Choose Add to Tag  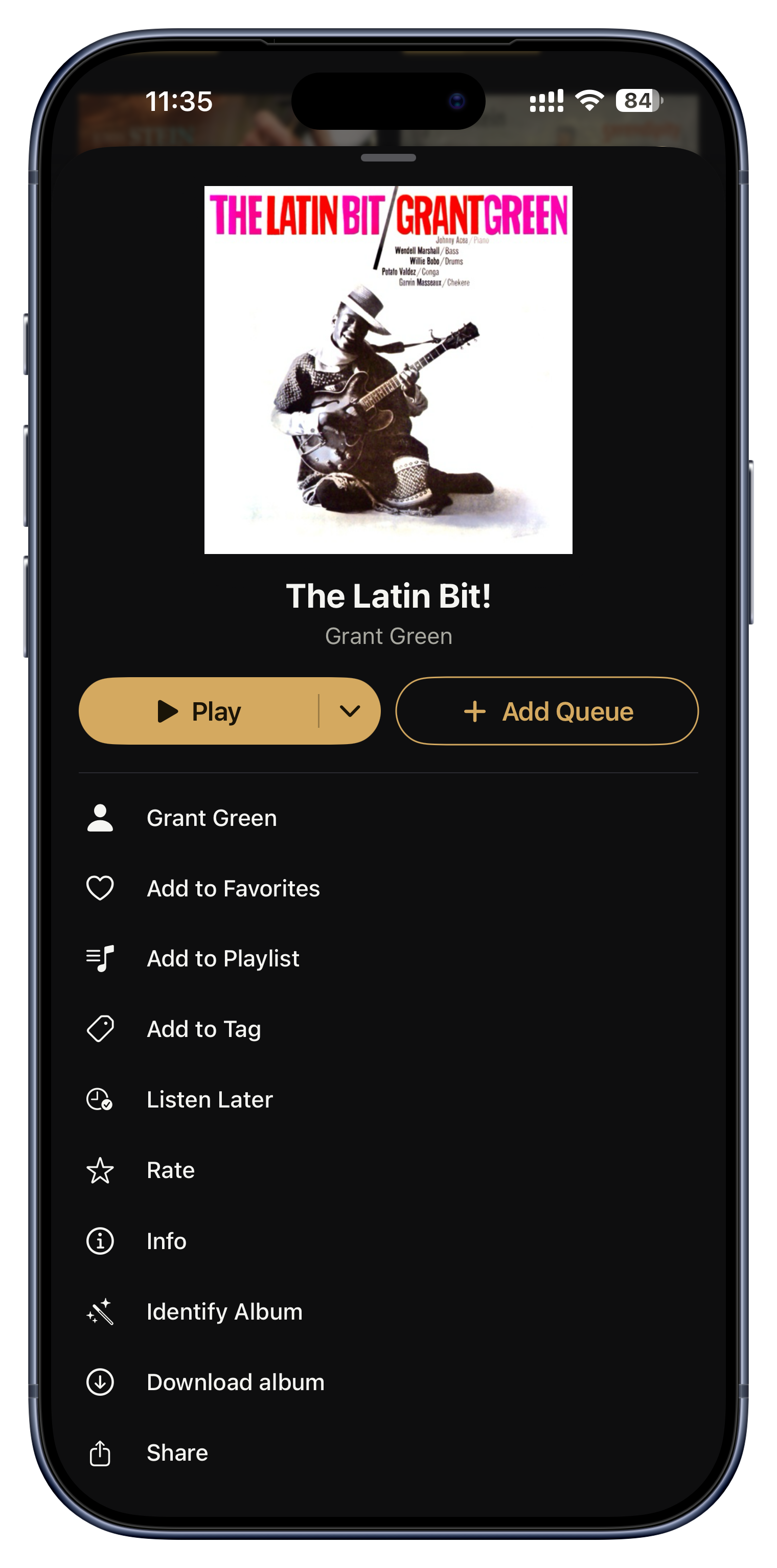tap(388, 1029)
